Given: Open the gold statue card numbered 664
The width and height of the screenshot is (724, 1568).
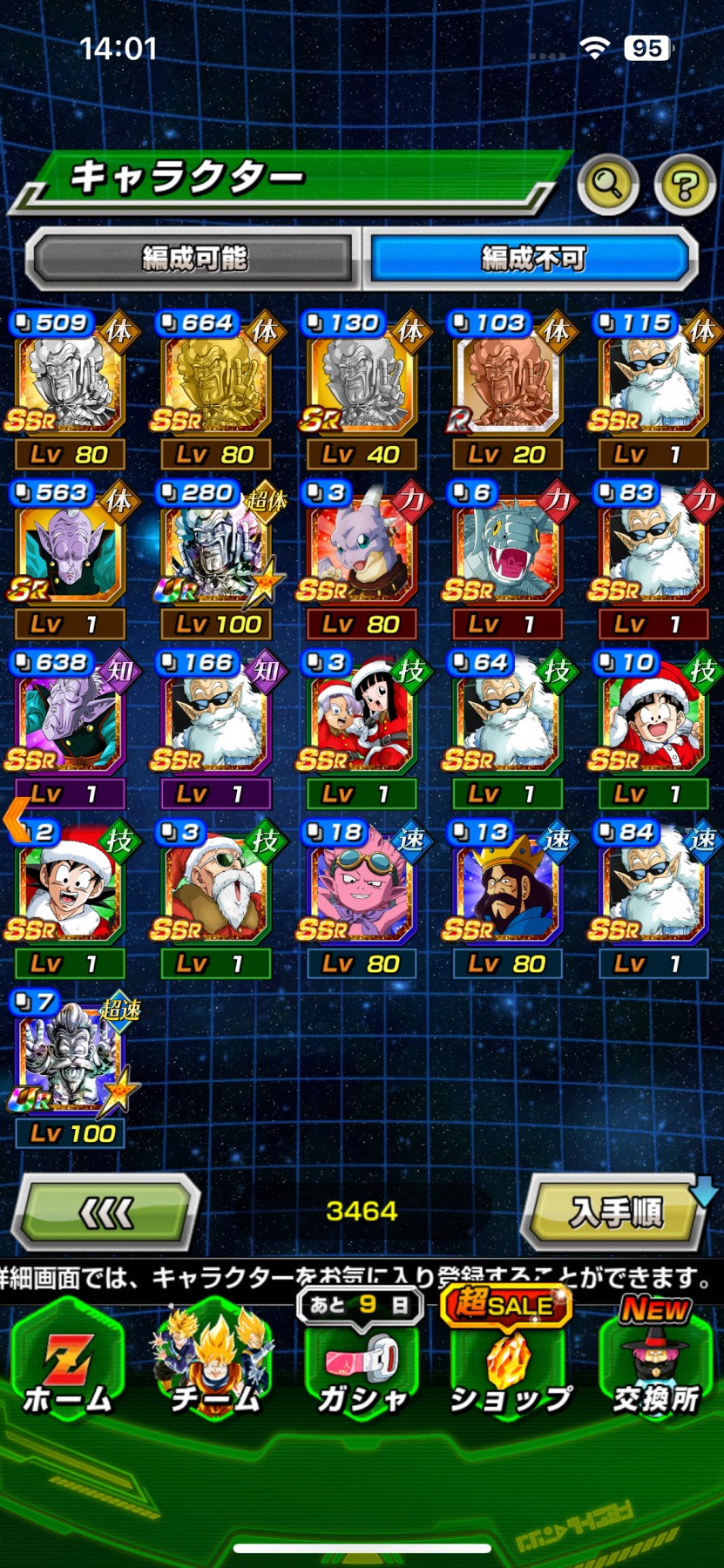Looking at the screenshot, I should 215,389.
